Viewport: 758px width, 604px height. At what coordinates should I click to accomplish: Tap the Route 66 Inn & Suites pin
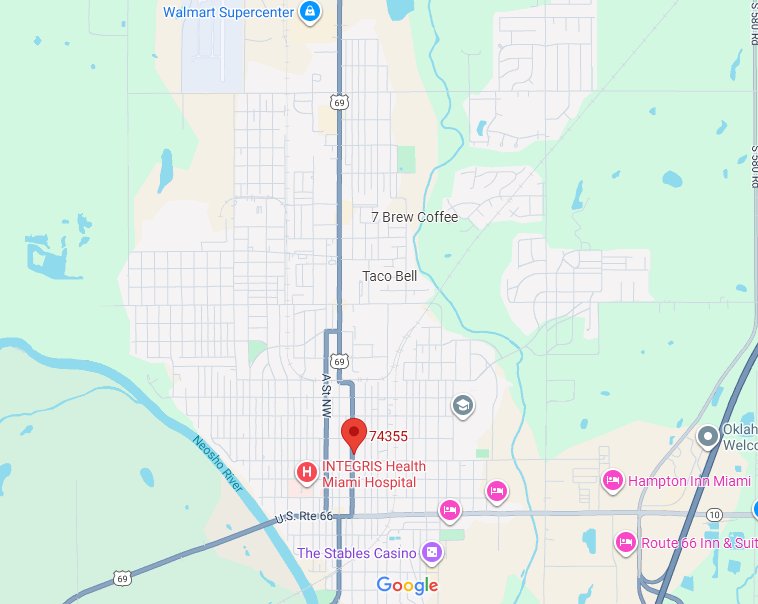(x=626, y=542)
